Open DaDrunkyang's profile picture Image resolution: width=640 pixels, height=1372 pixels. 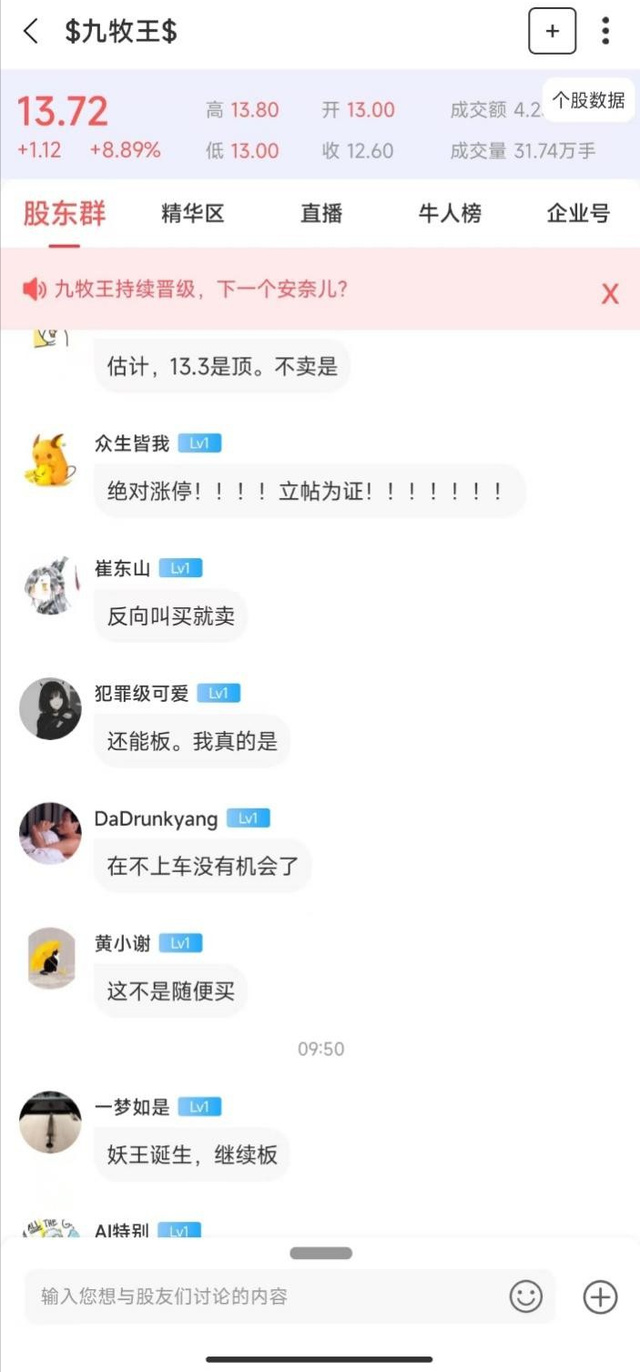pos(49,833)
